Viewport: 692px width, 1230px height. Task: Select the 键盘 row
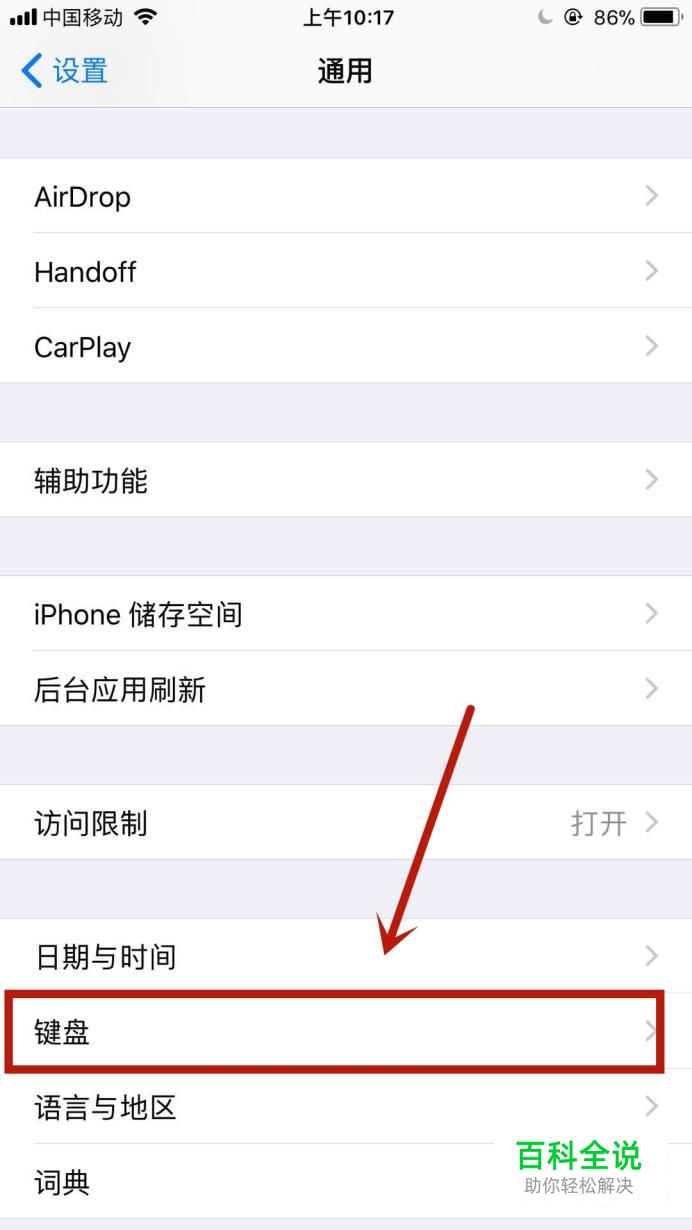(346, 1032)
